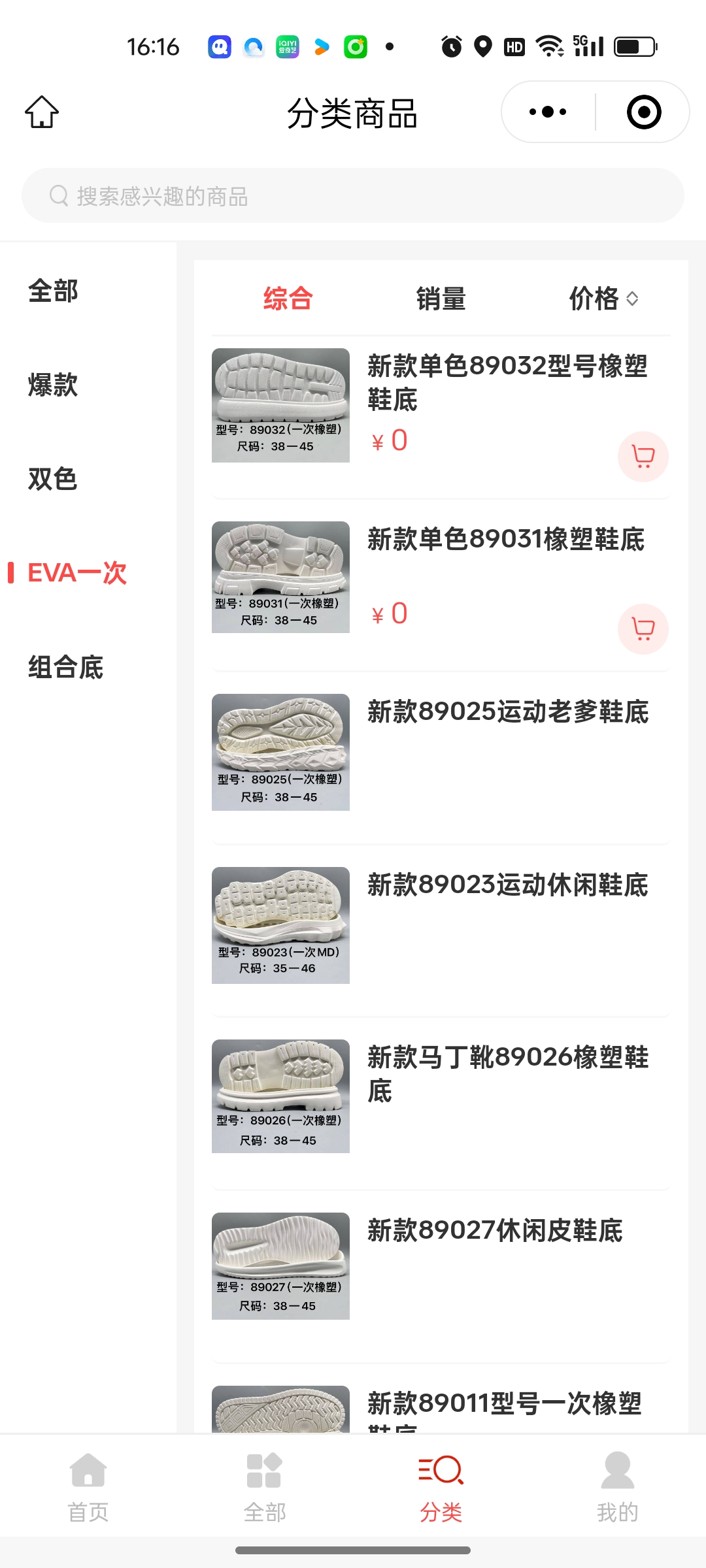The width and height of the screenshot is (706, 1568).
Task: Select the 全部 category in sidebar
Action: pyautogui.click(x=54, y=291)
